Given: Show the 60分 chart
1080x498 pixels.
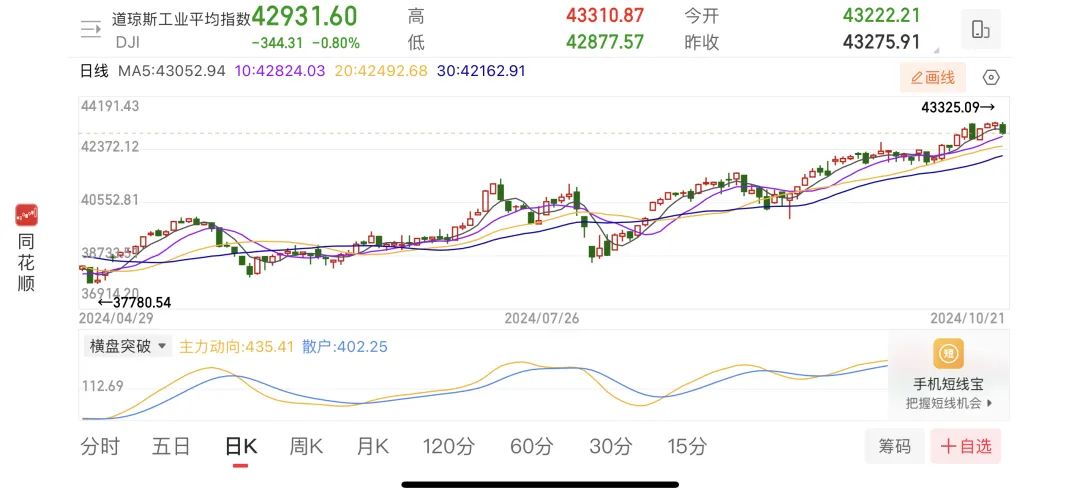Looking at the screenshot, I should 531,446.
